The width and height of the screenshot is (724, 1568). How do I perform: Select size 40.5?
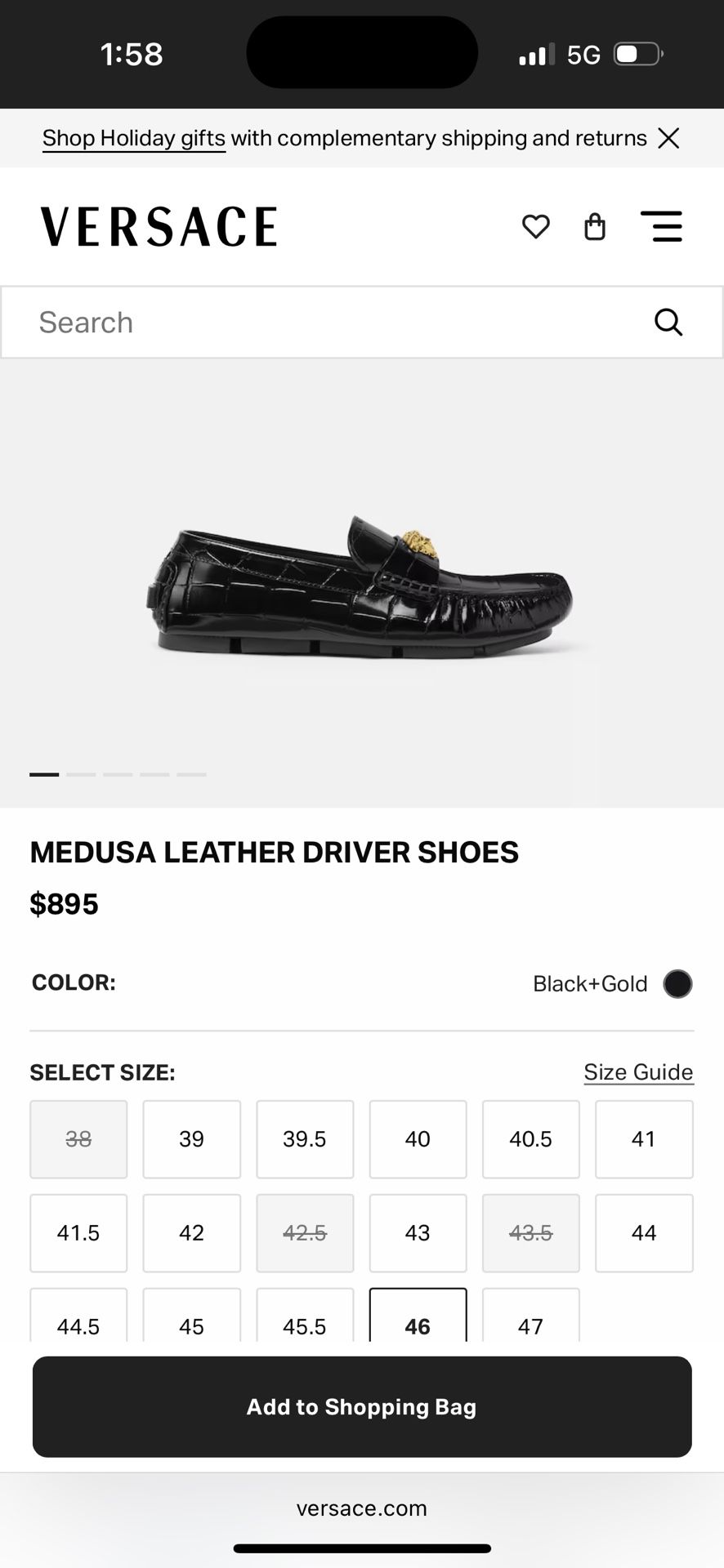tap(530, 1138)
